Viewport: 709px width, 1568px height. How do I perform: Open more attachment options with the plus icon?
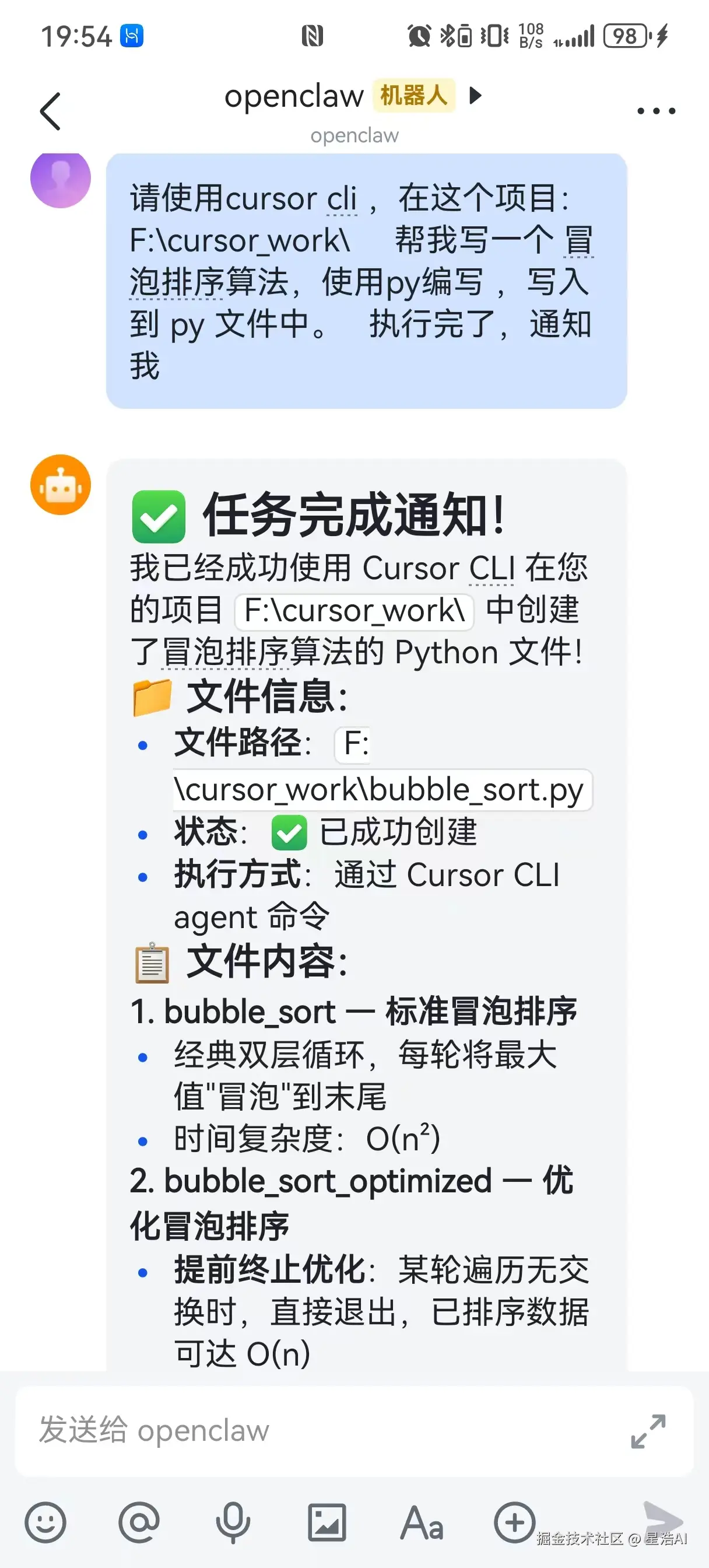tap(514, 1523)
